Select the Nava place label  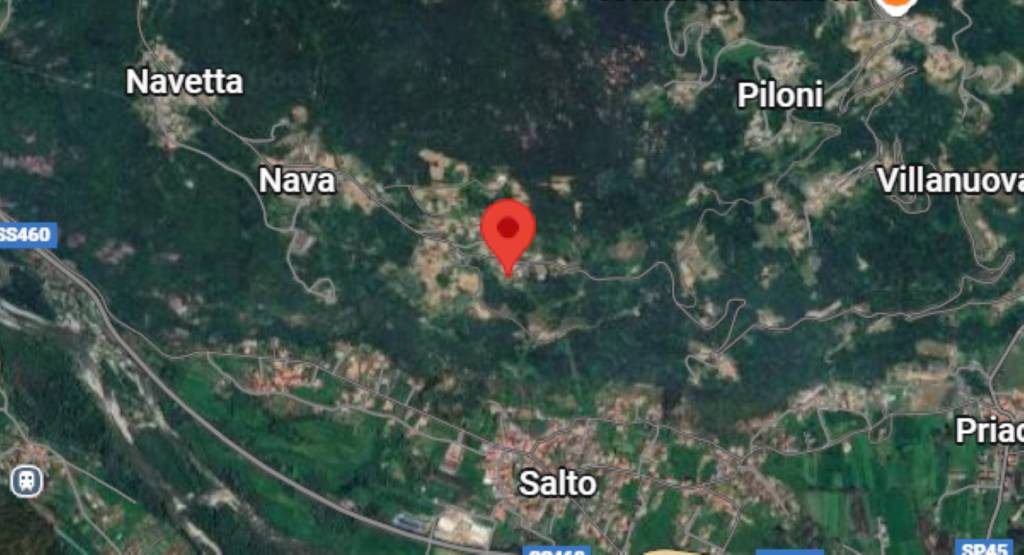pos(297,181)
